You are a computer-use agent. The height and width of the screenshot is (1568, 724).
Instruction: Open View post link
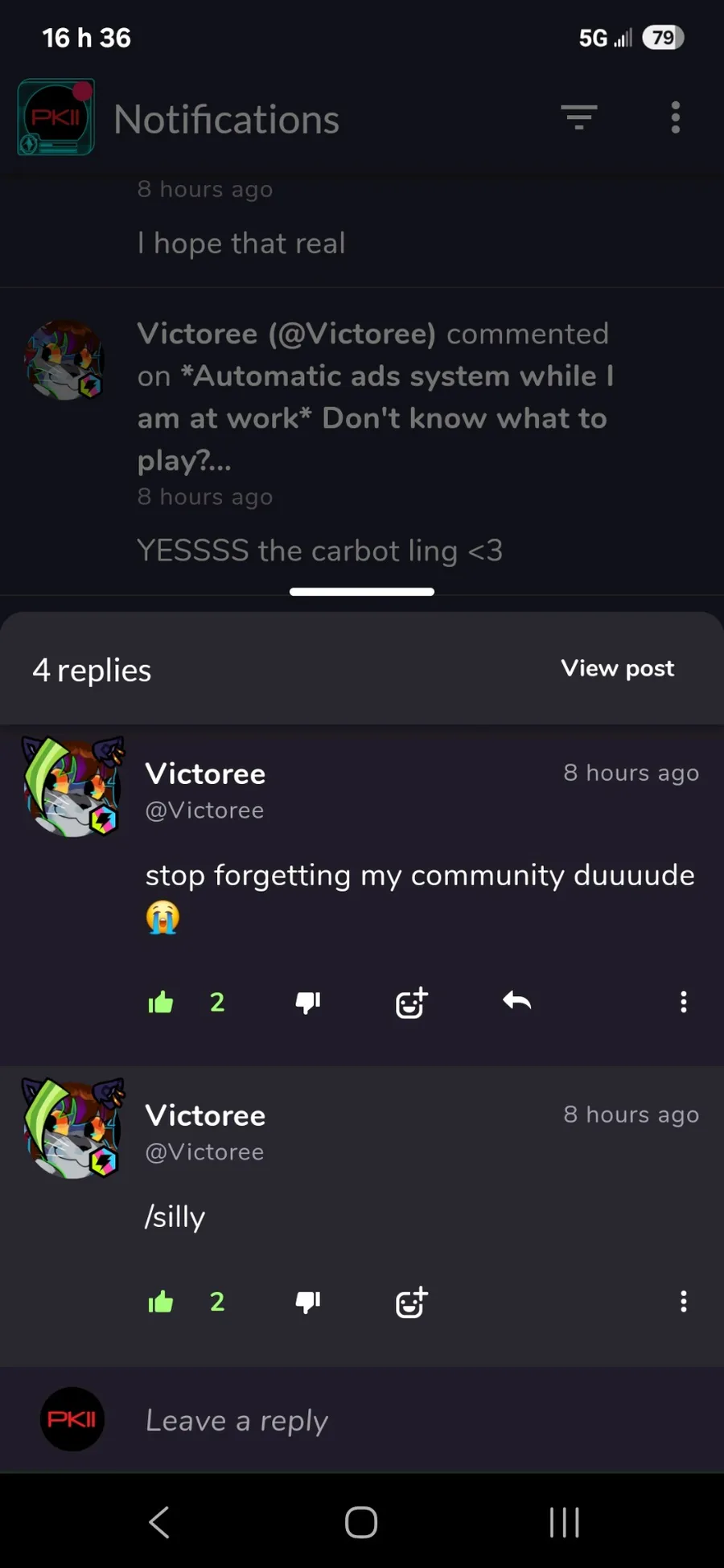(617, 668)
